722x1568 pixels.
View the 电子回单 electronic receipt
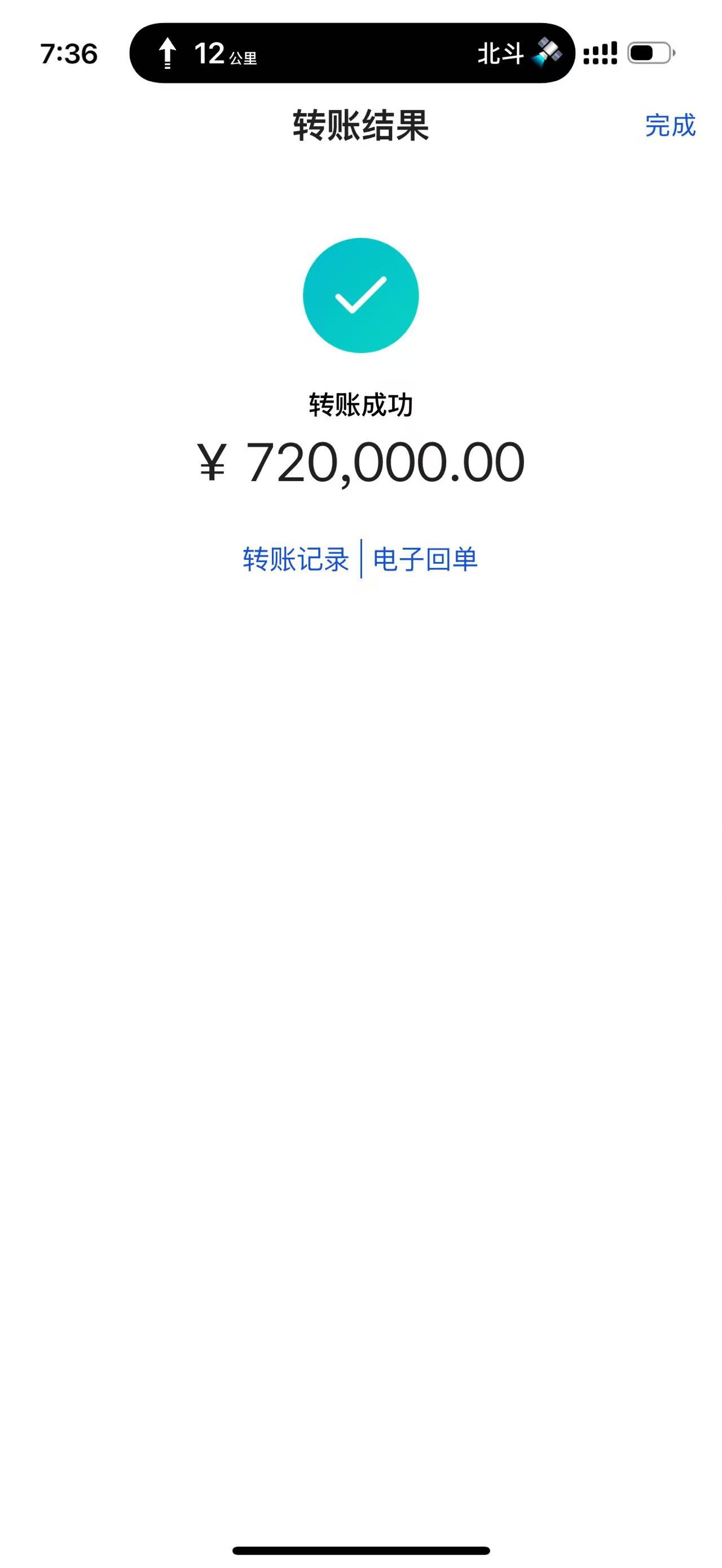(x=425, y=559)
